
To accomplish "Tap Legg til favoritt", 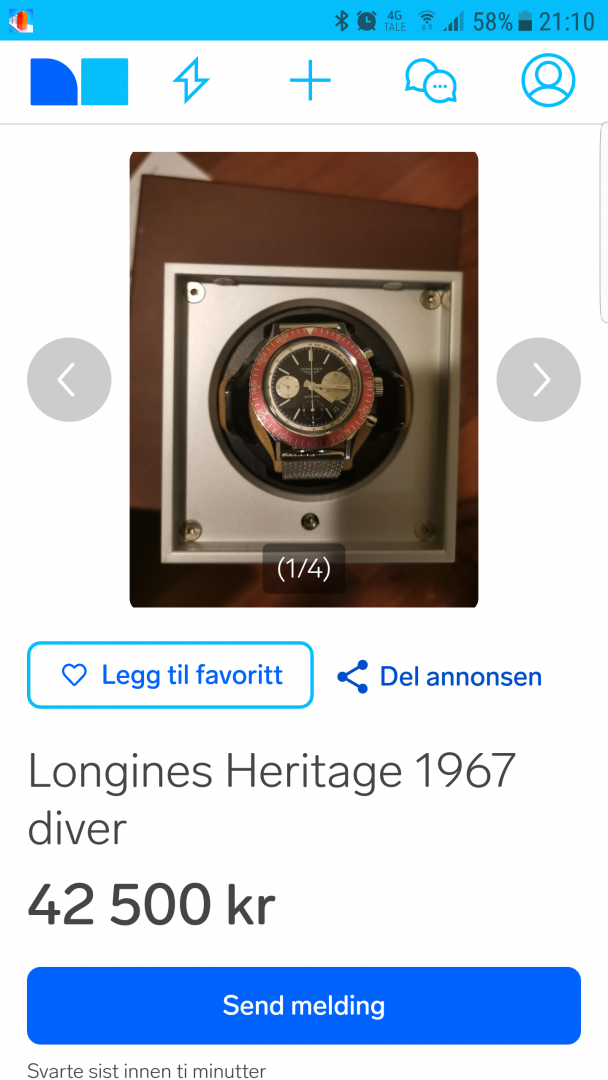I will coord(170,675).
